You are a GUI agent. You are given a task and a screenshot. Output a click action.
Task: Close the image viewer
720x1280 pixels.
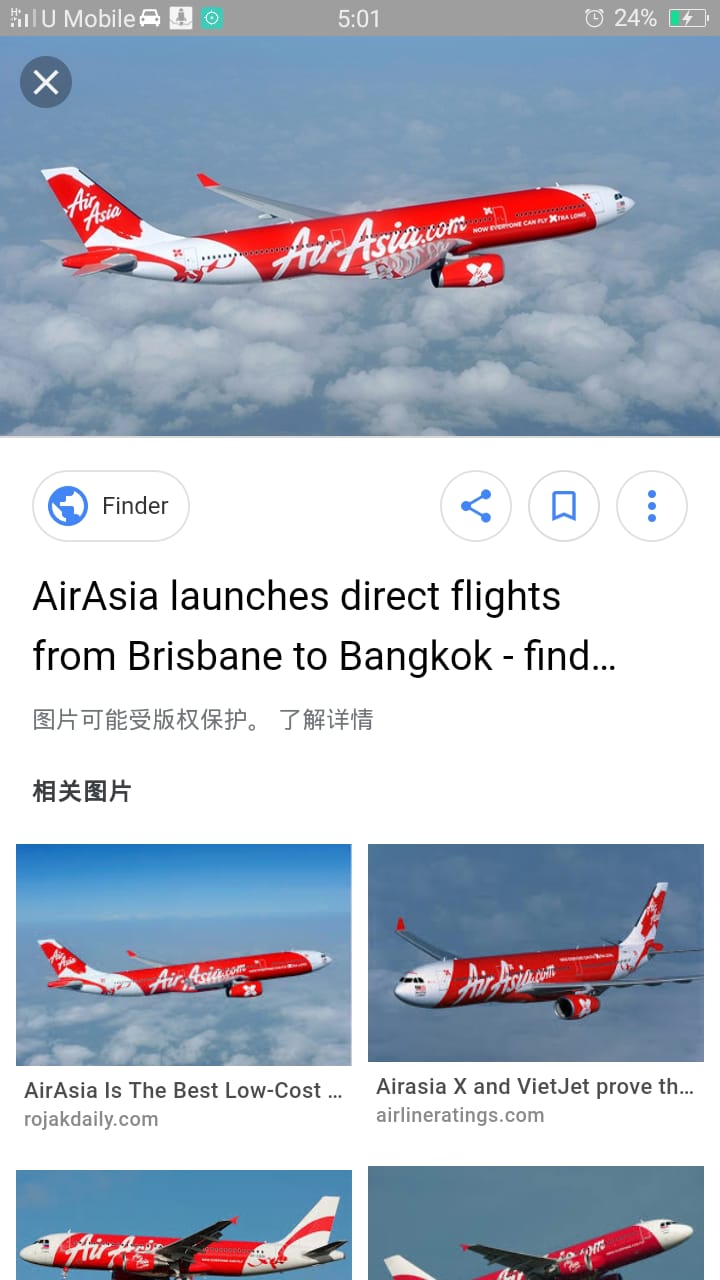[x=46, y=82]
